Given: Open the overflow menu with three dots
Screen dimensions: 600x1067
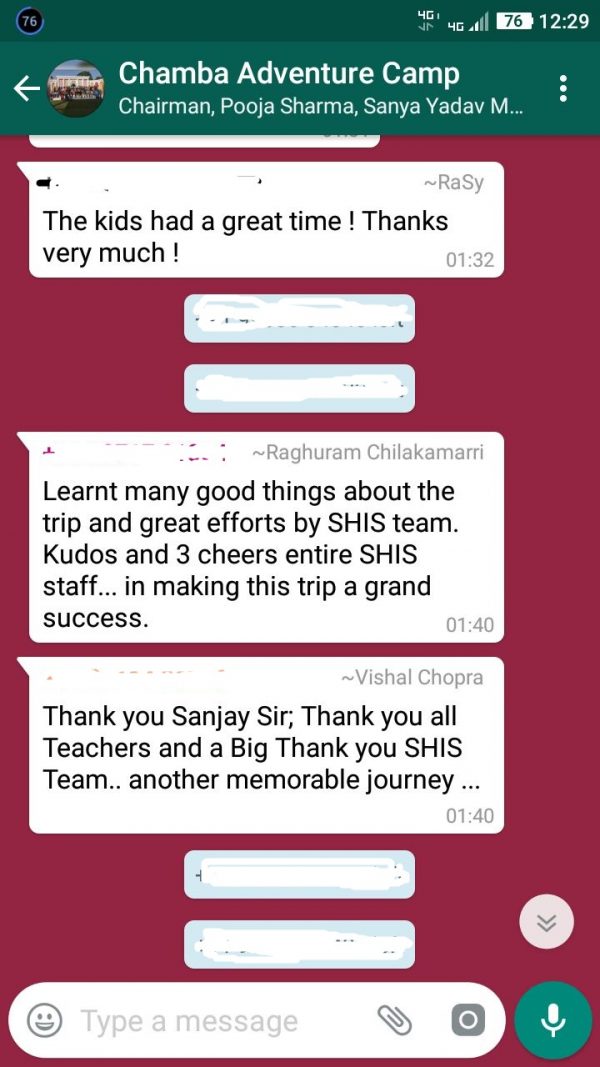Looking at the screenshot, I should click(x=564, y=88).
